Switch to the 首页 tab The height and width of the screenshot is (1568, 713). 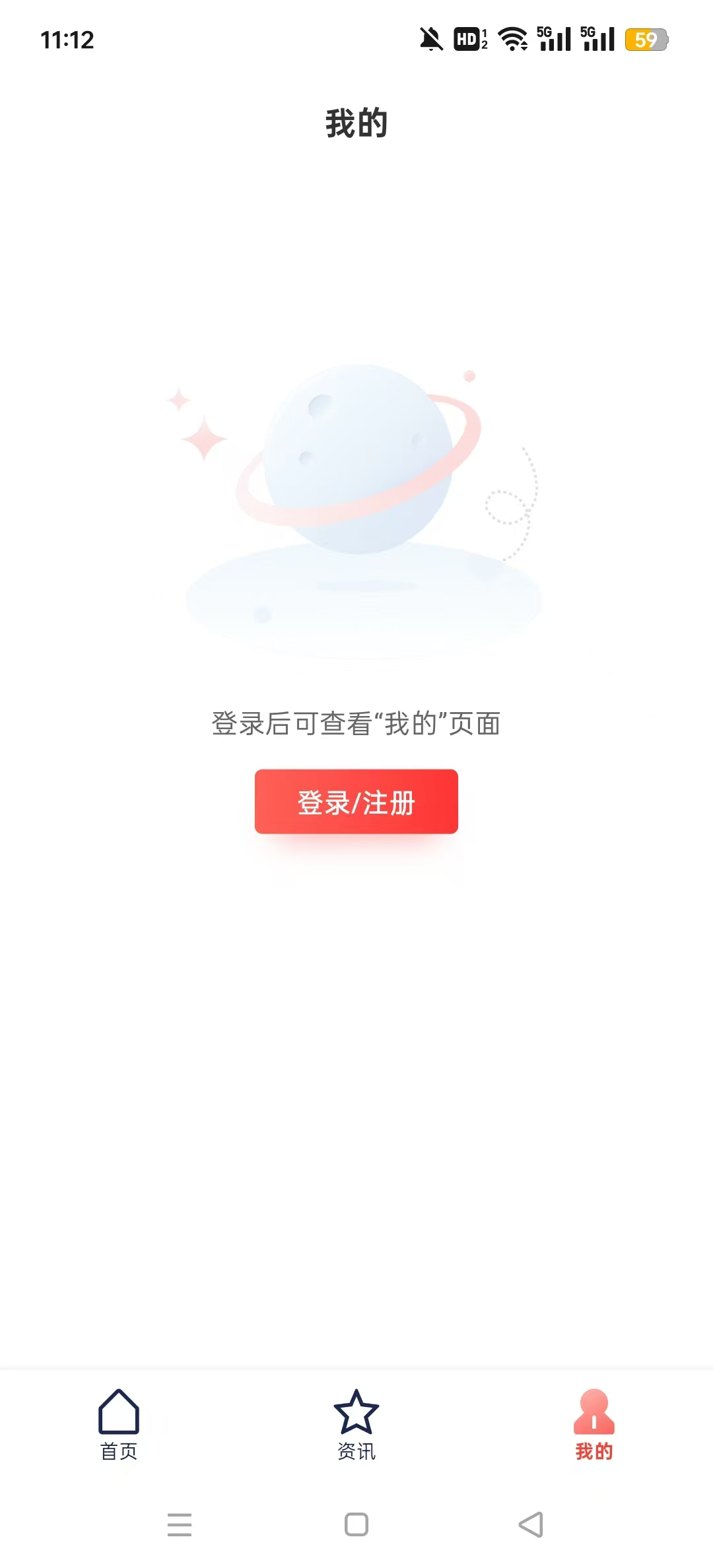pos(119,1424)
